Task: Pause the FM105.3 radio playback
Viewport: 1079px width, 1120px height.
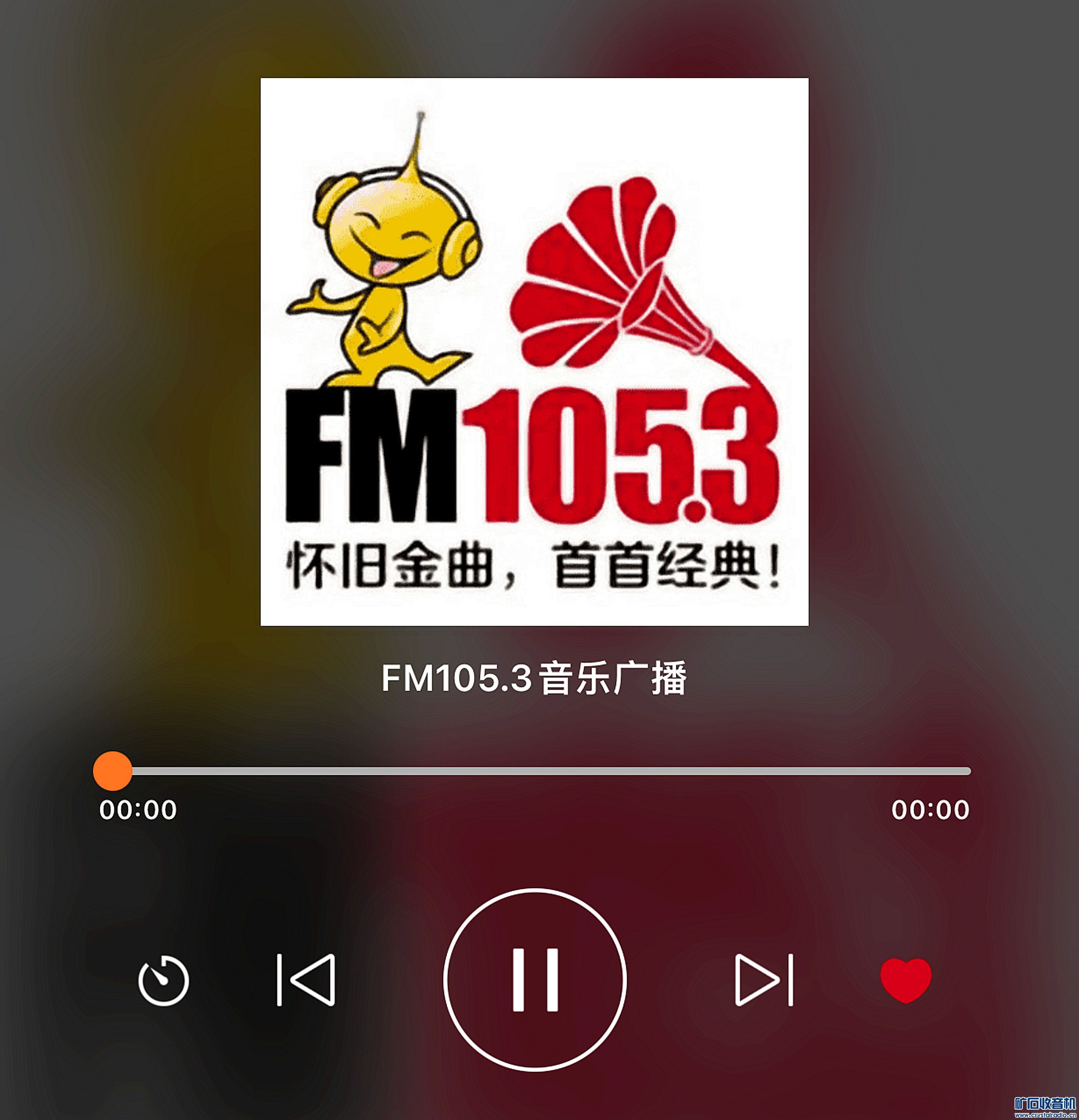Action: pyautogui.click(x=535, y=979)
